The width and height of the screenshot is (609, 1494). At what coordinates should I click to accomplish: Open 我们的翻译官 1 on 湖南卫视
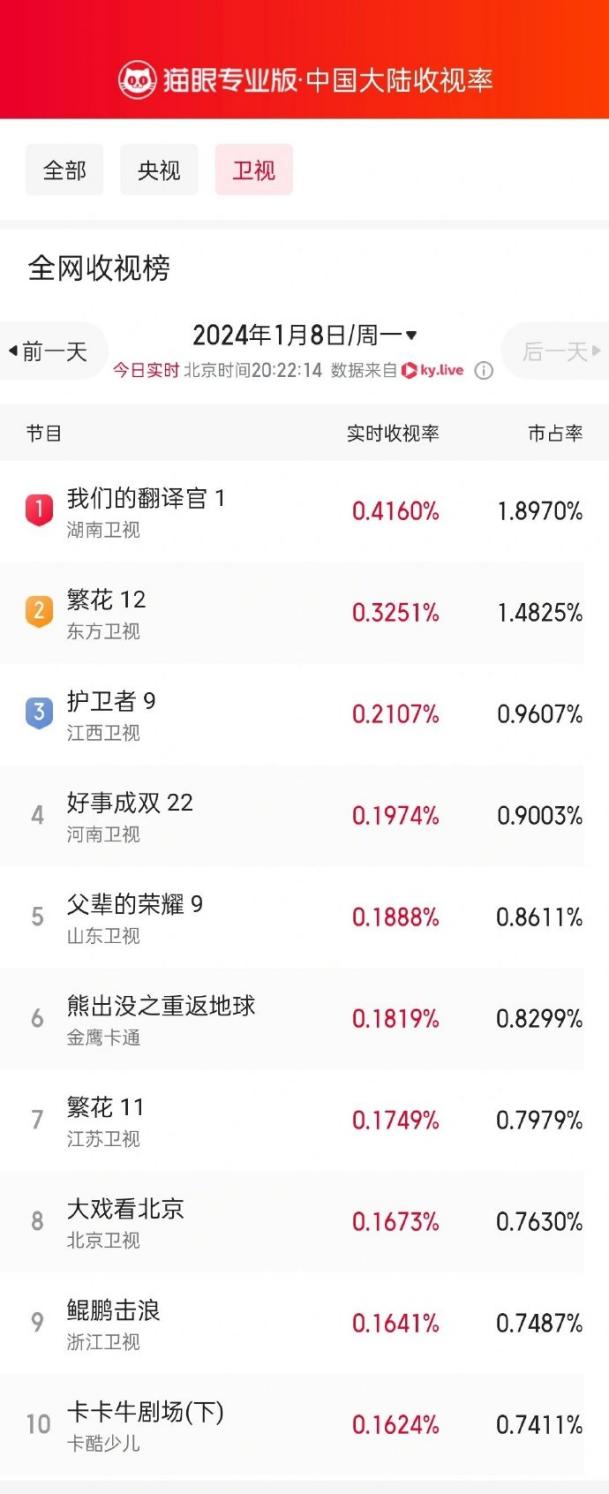[x=146, y=511]
